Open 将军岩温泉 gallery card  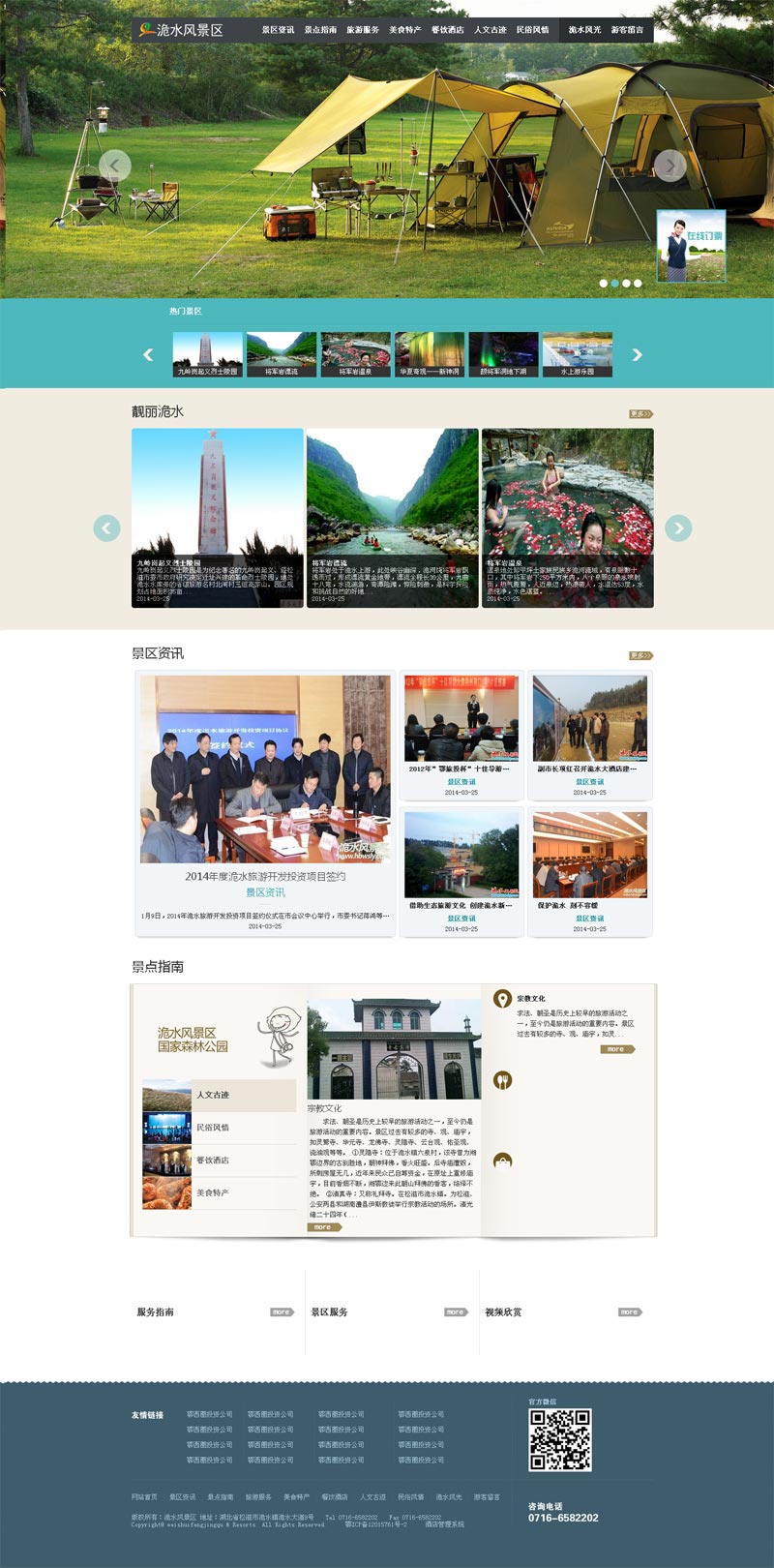point(567,518)
